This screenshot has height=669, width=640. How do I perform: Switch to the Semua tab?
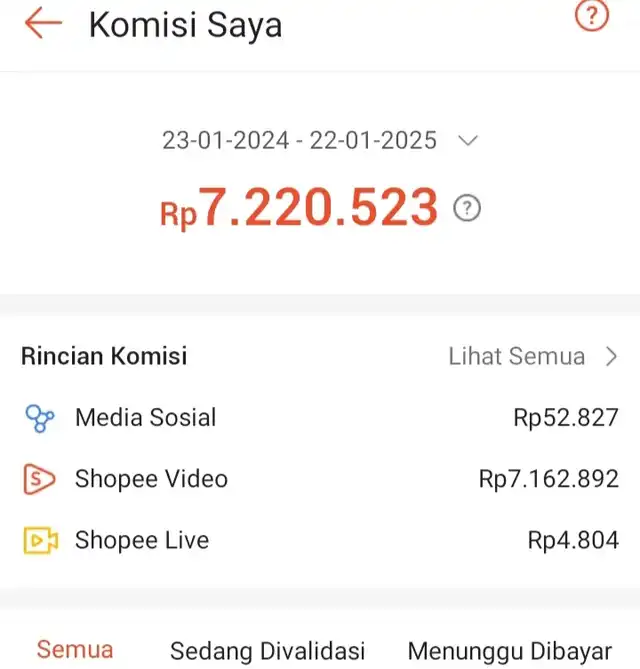(x=75, y=650)
